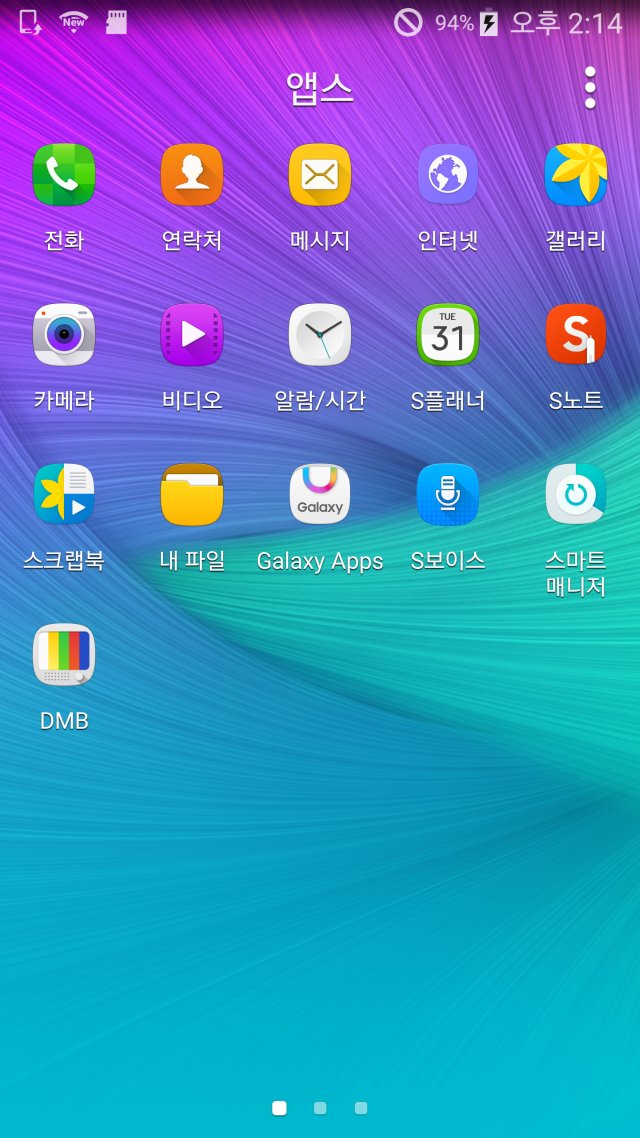
Task: Start S보이스 voice assistant
Action: pyautogui.click(x=448, y=495)
